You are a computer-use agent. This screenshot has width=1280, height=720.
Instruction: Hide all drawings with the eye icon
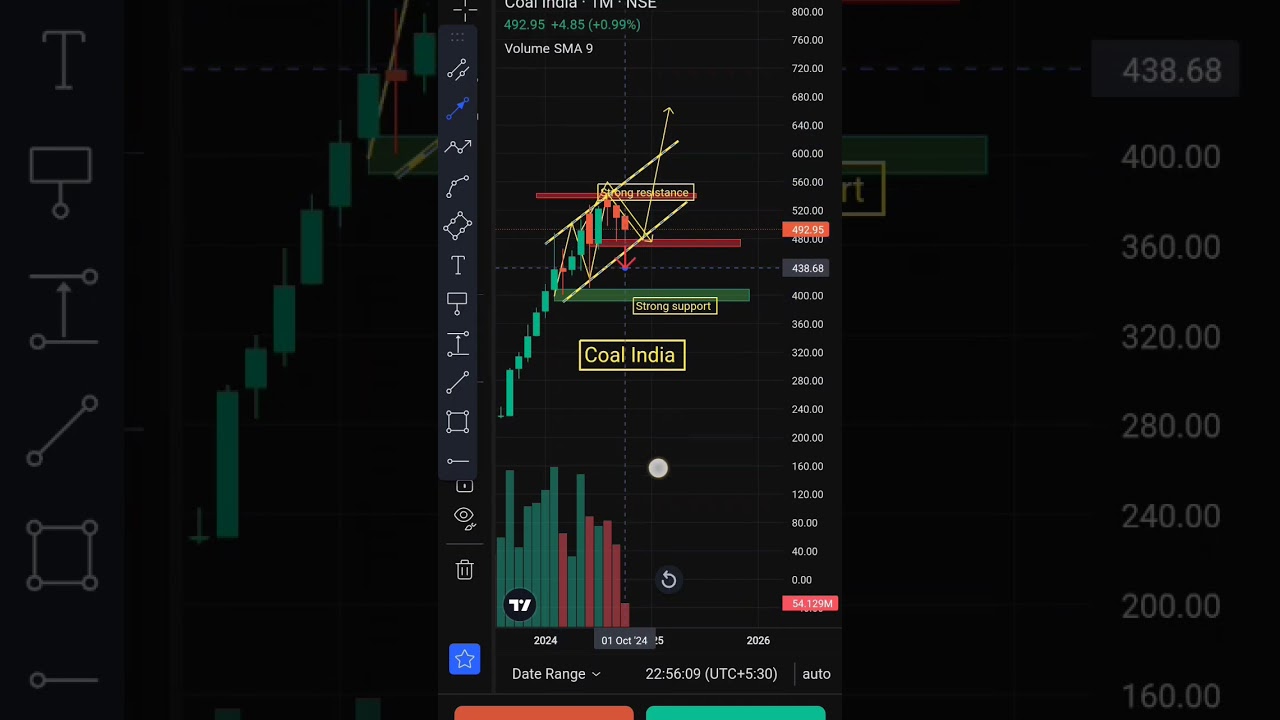[465, 516]
